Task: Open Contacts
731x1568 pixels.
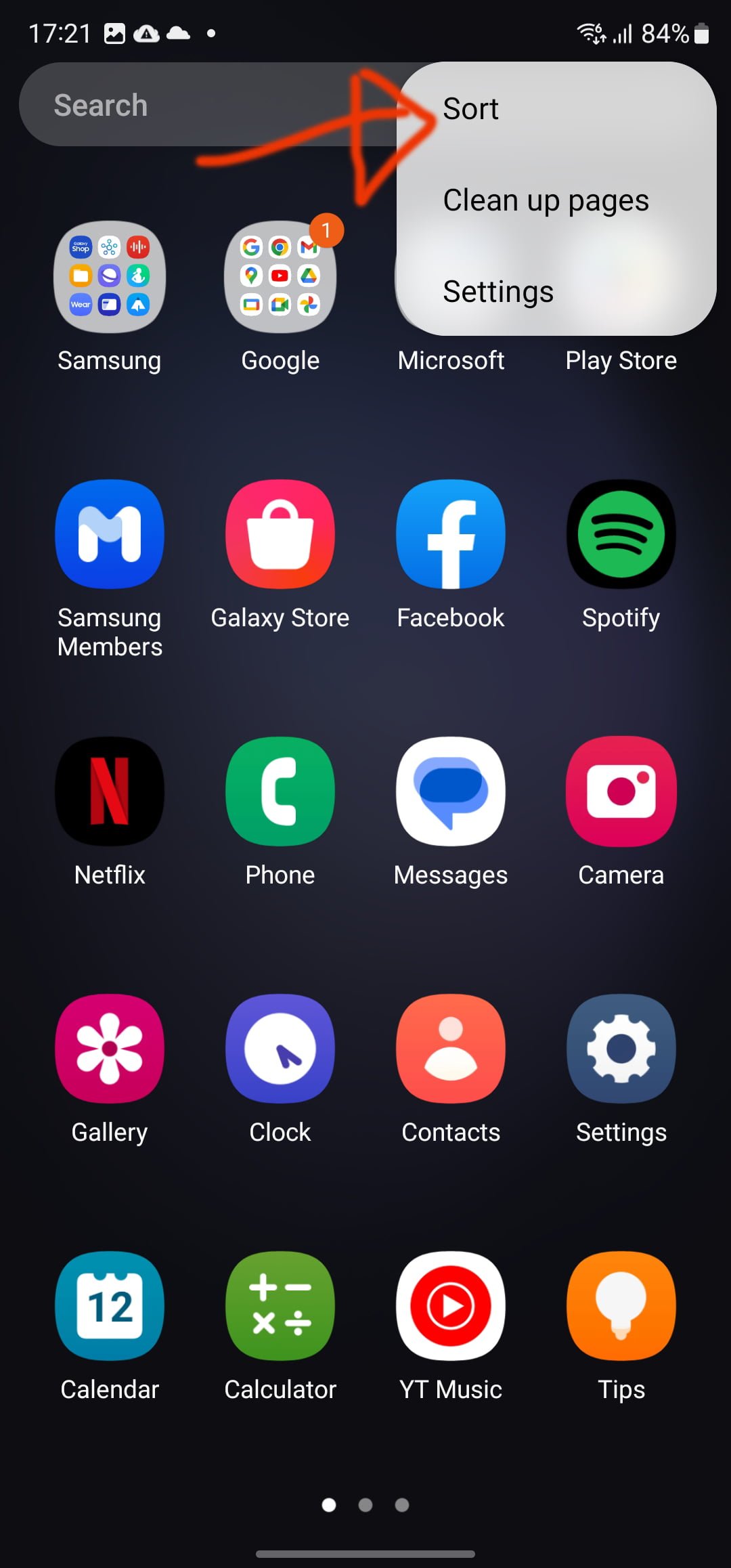Action: pyautogui.click(x=451, y=1049)
